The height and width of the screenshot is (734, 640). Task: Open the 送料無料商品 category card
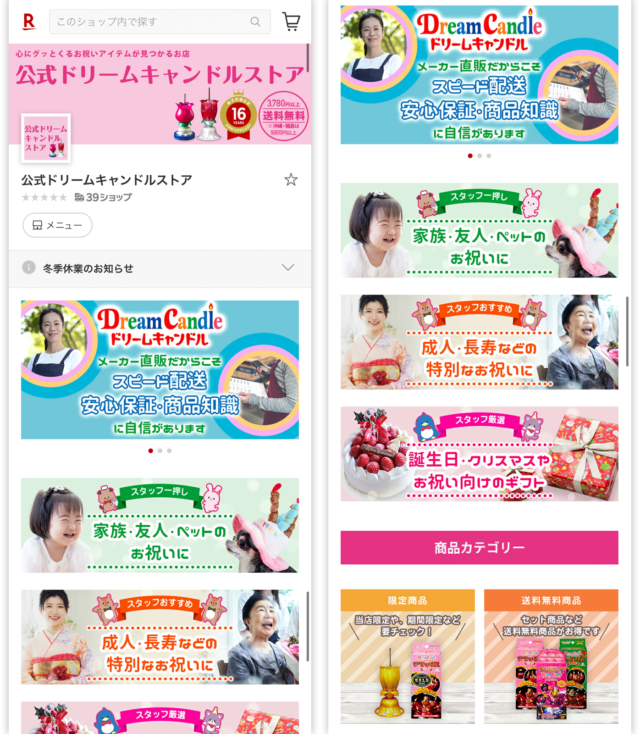point(551,655)
